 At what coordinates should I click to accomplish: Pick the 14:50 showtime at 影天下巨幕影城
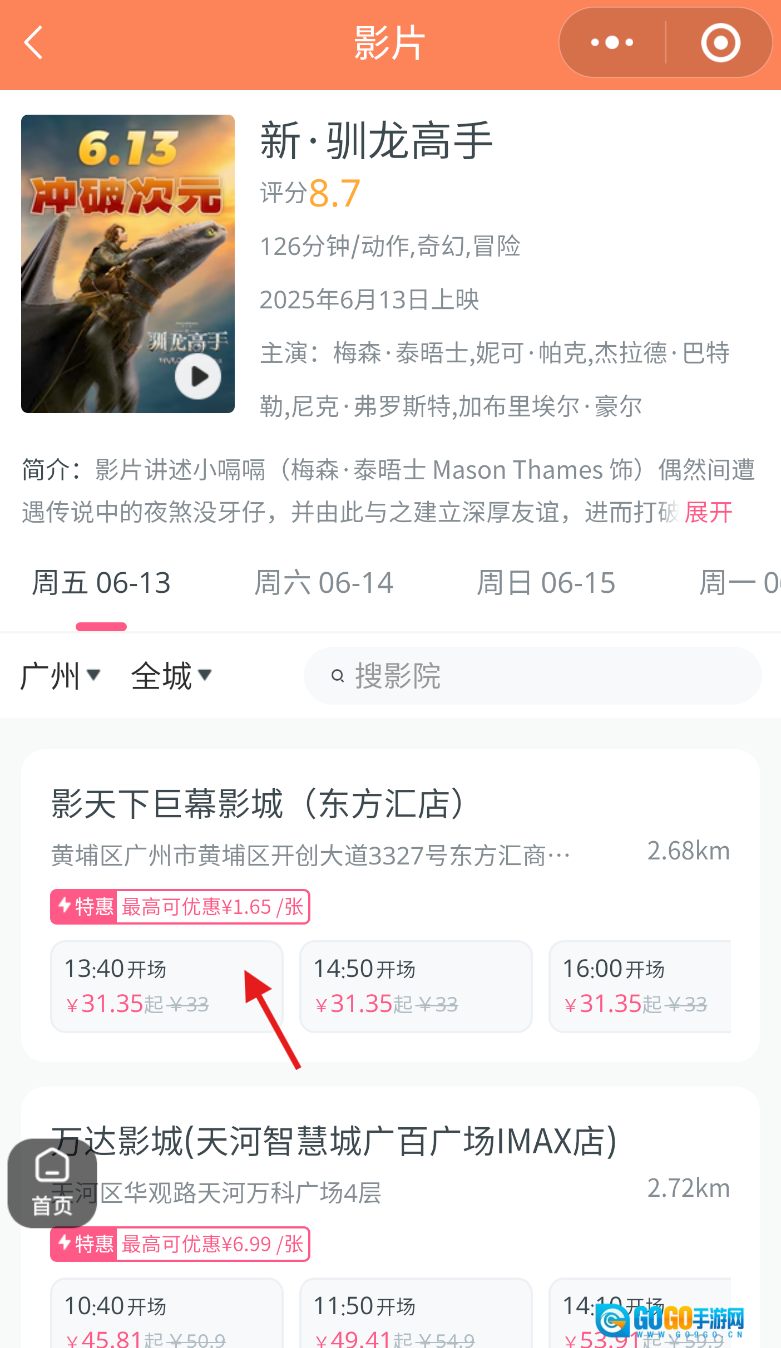point(415,986)
